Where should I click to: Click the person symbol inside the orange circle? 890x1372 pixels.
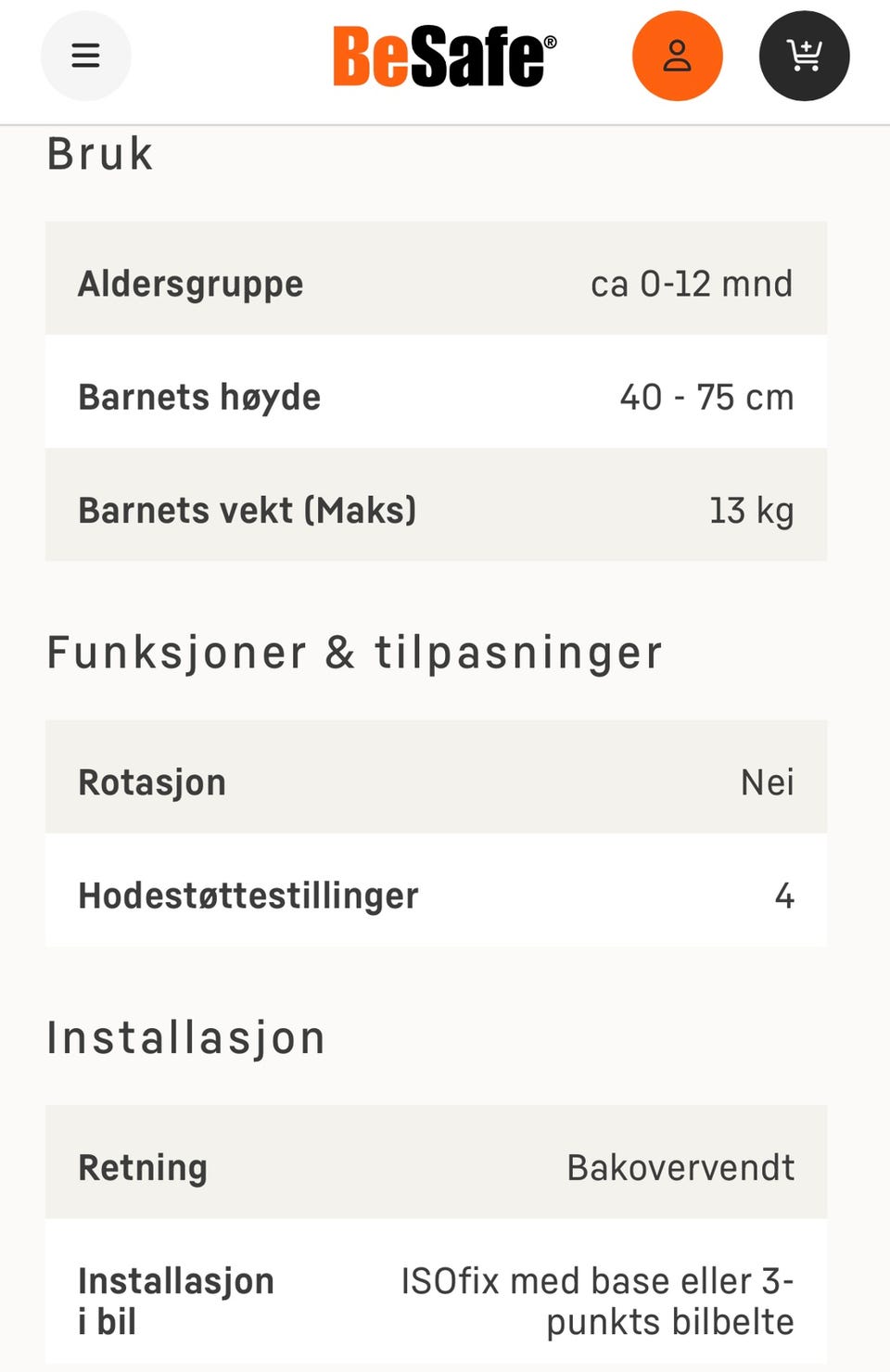point(678,55)
